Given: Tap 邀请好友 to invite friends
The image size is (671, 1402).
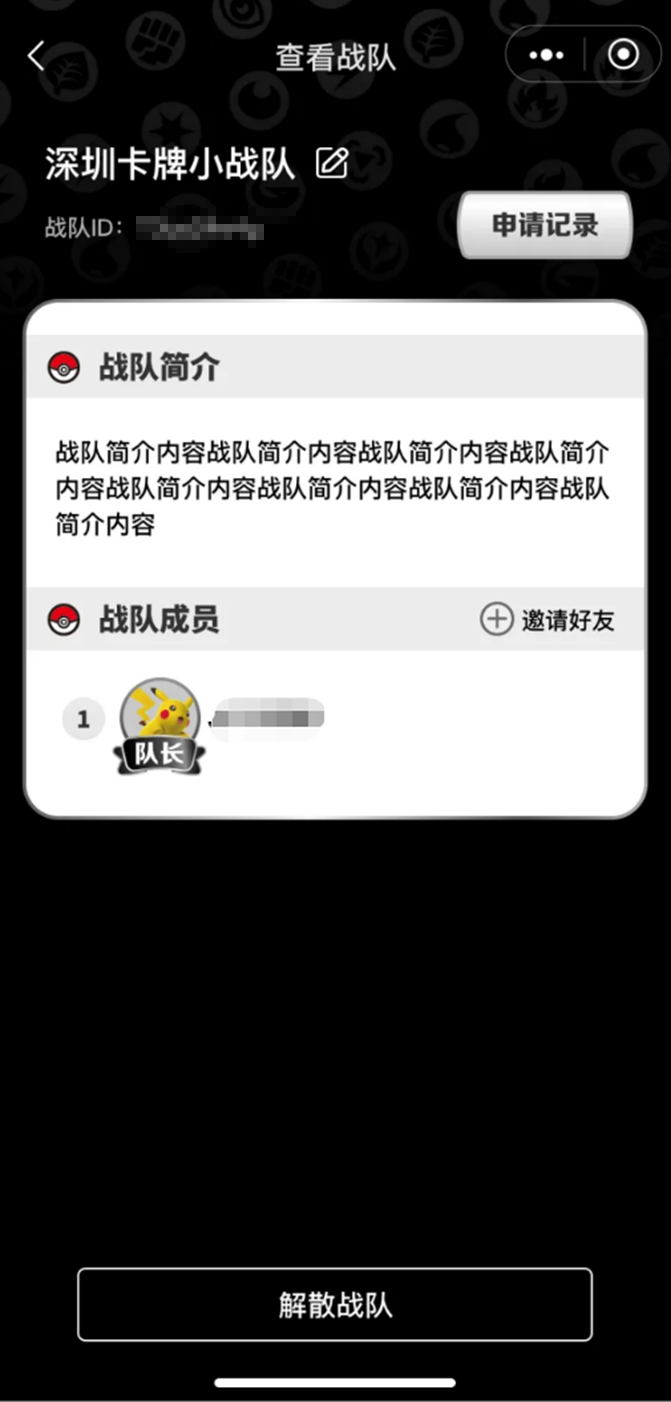Looking at the screenshot, I should [548, 620].
